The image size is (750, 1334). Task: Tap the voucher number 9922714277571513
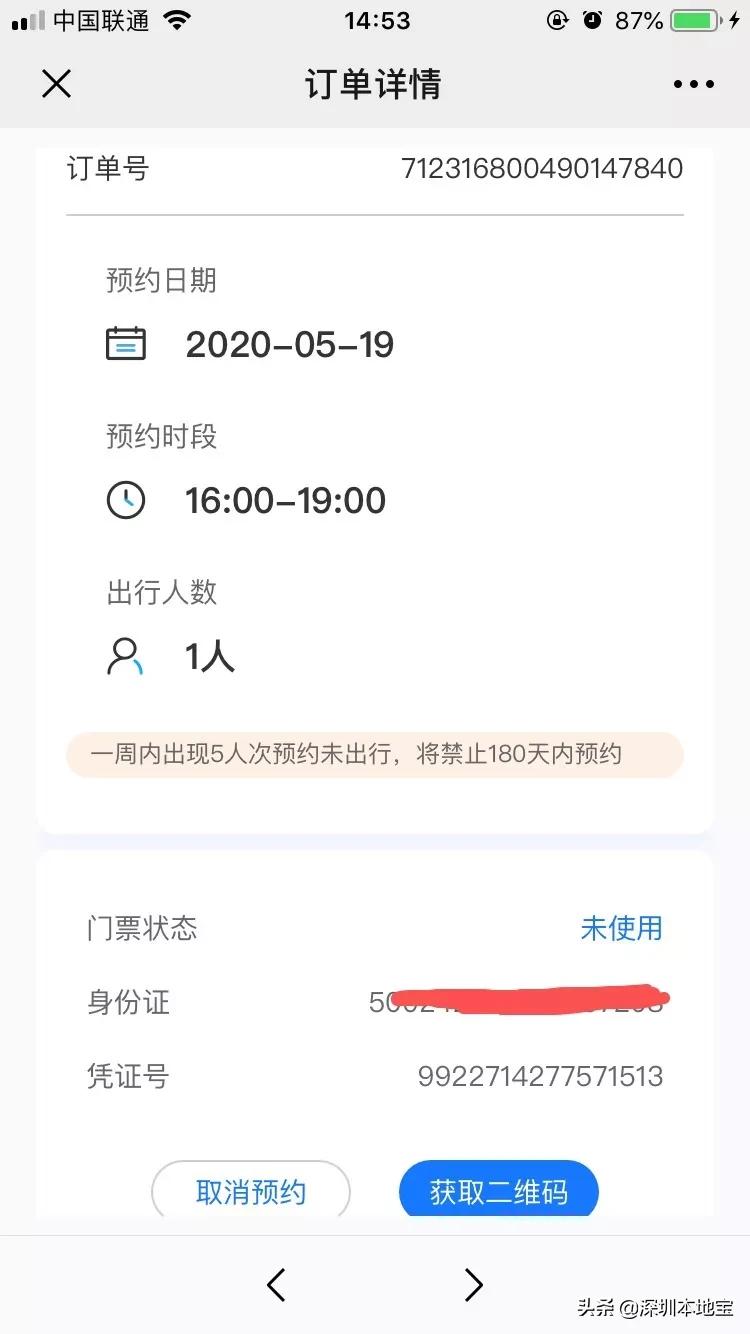coord(541,1076)
